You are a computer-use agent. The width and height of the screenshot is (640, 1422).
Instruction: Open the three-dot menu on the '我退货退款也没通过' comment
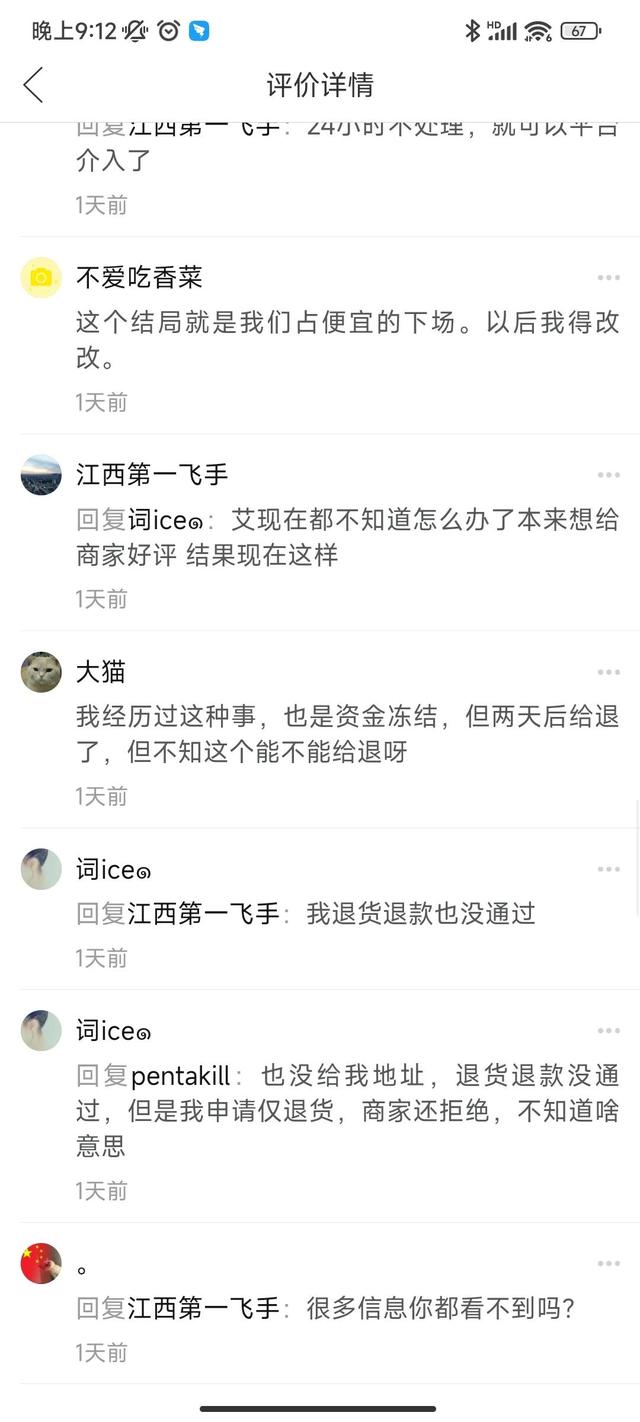pos(608,869)
